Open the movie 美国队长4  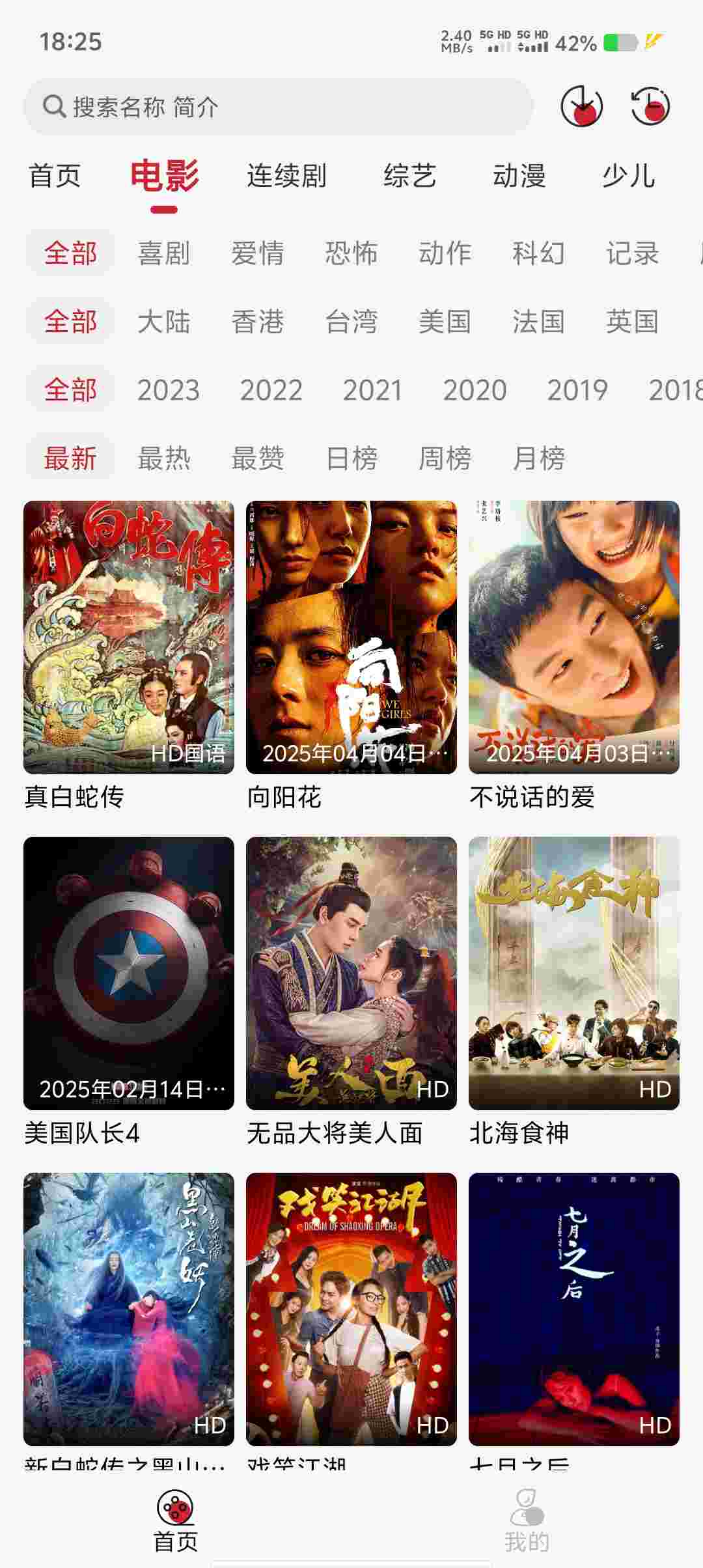coord(129,973)
